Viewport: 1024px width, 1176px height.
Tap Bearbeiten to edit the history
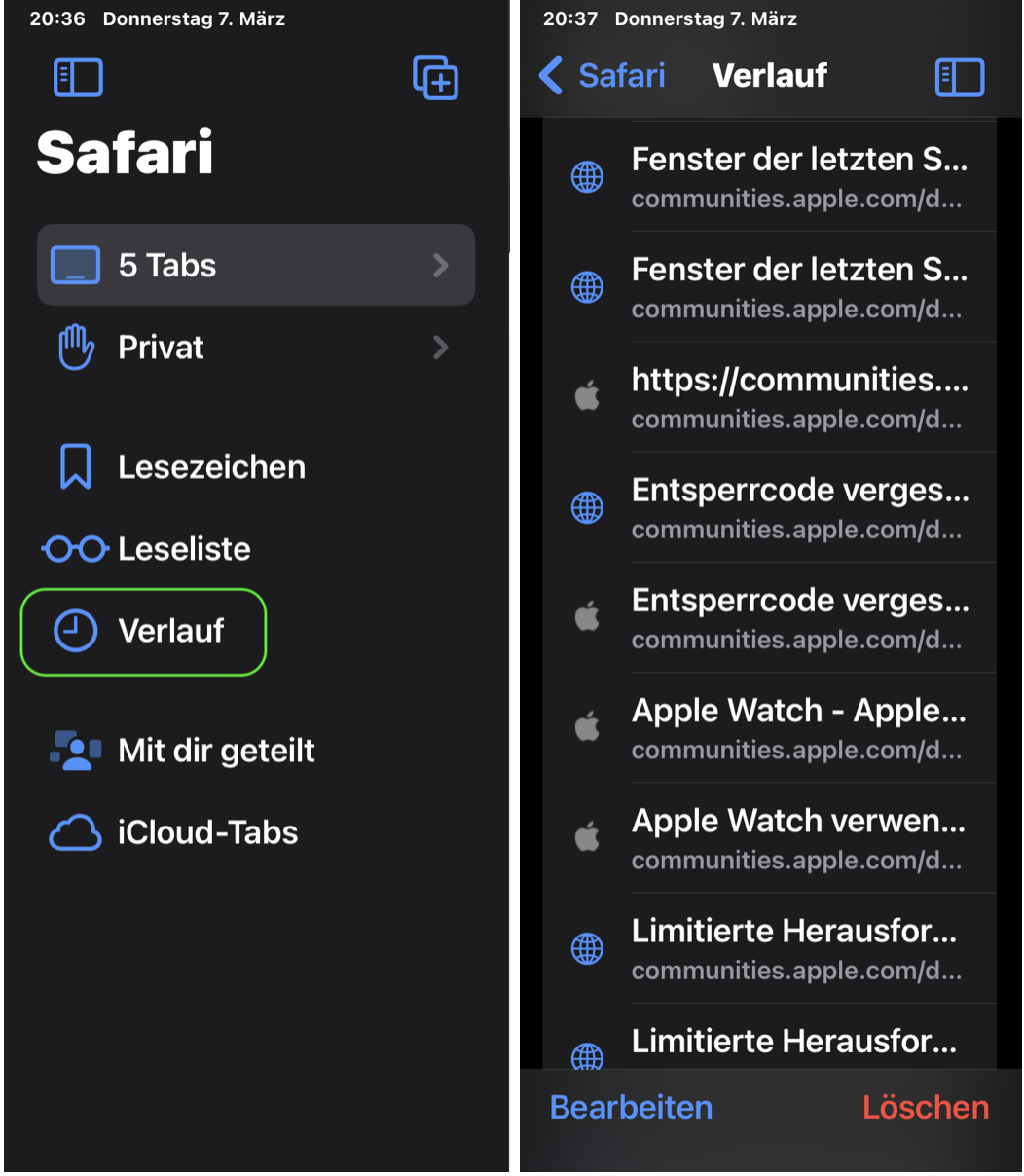[x=632, y=1108]
